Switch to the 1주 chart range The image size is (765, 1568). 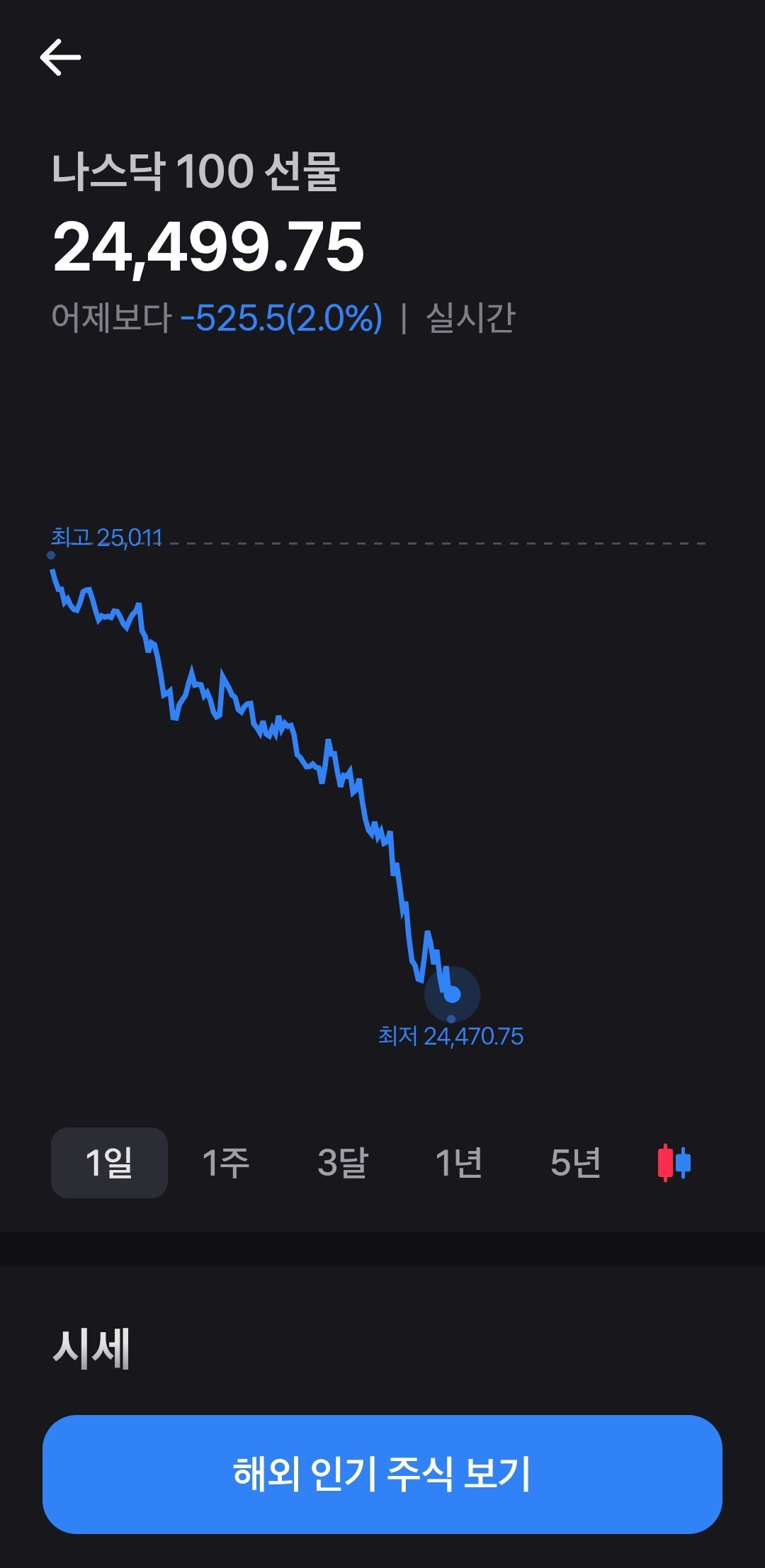click(x=226, y=1162)
